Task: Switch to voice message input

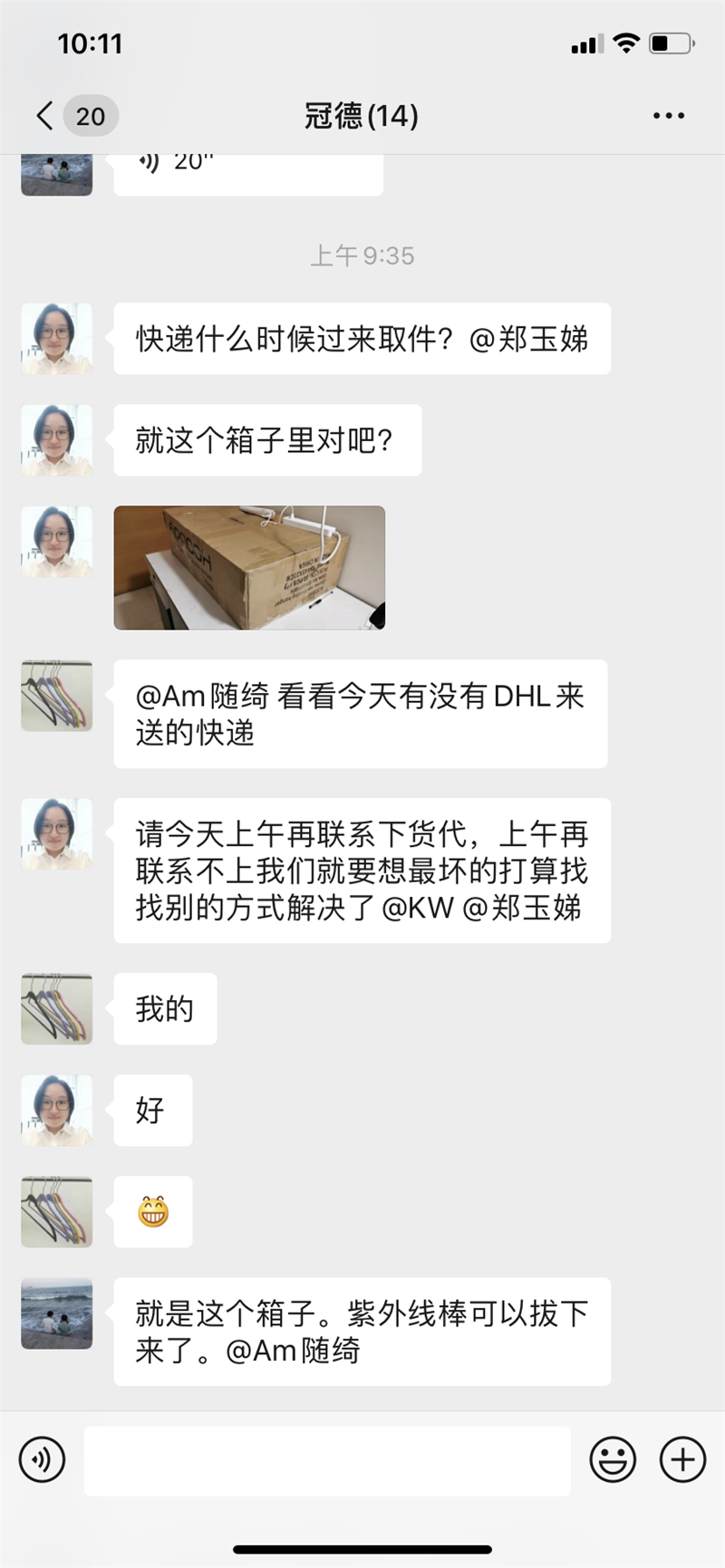Action: pos(42,1460)
